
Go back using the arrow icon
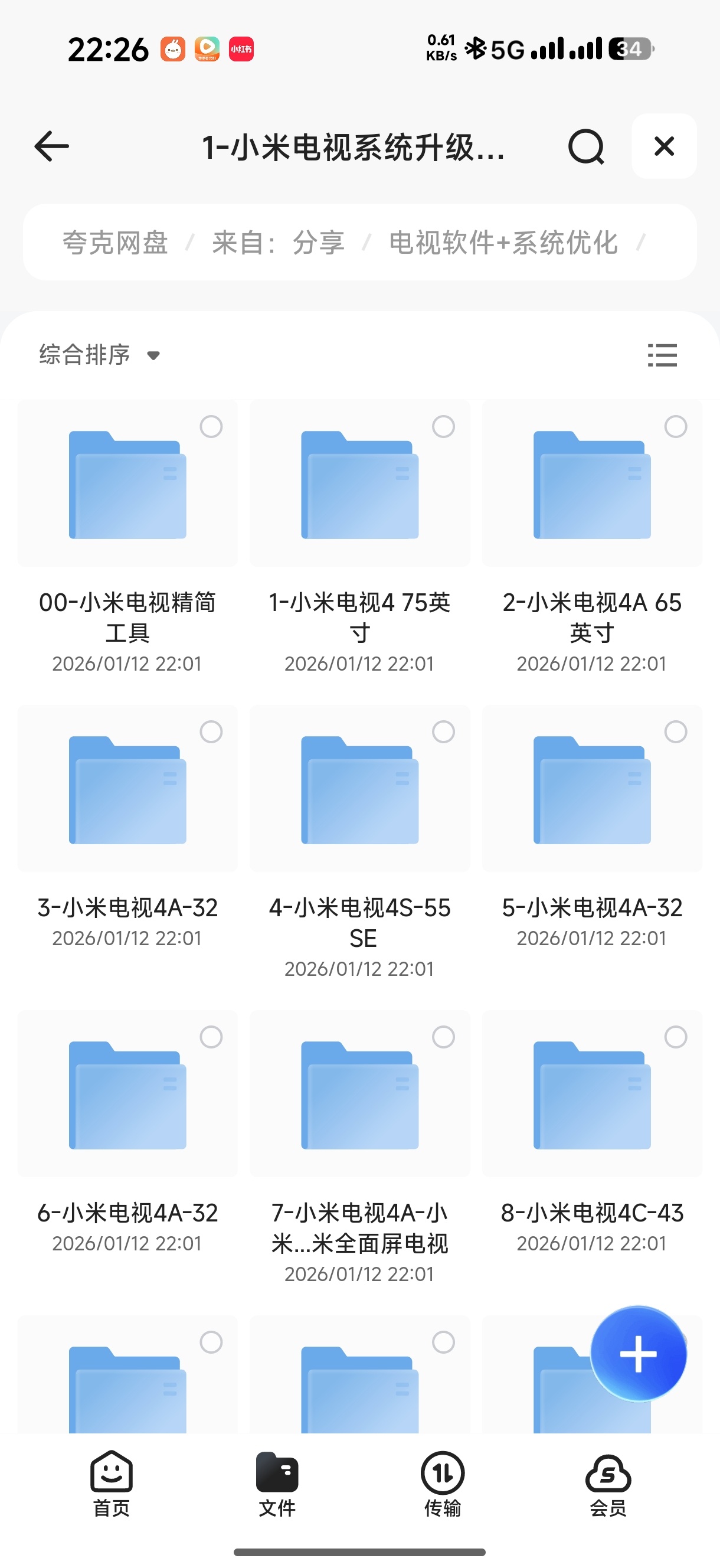(x=51, y=146)
